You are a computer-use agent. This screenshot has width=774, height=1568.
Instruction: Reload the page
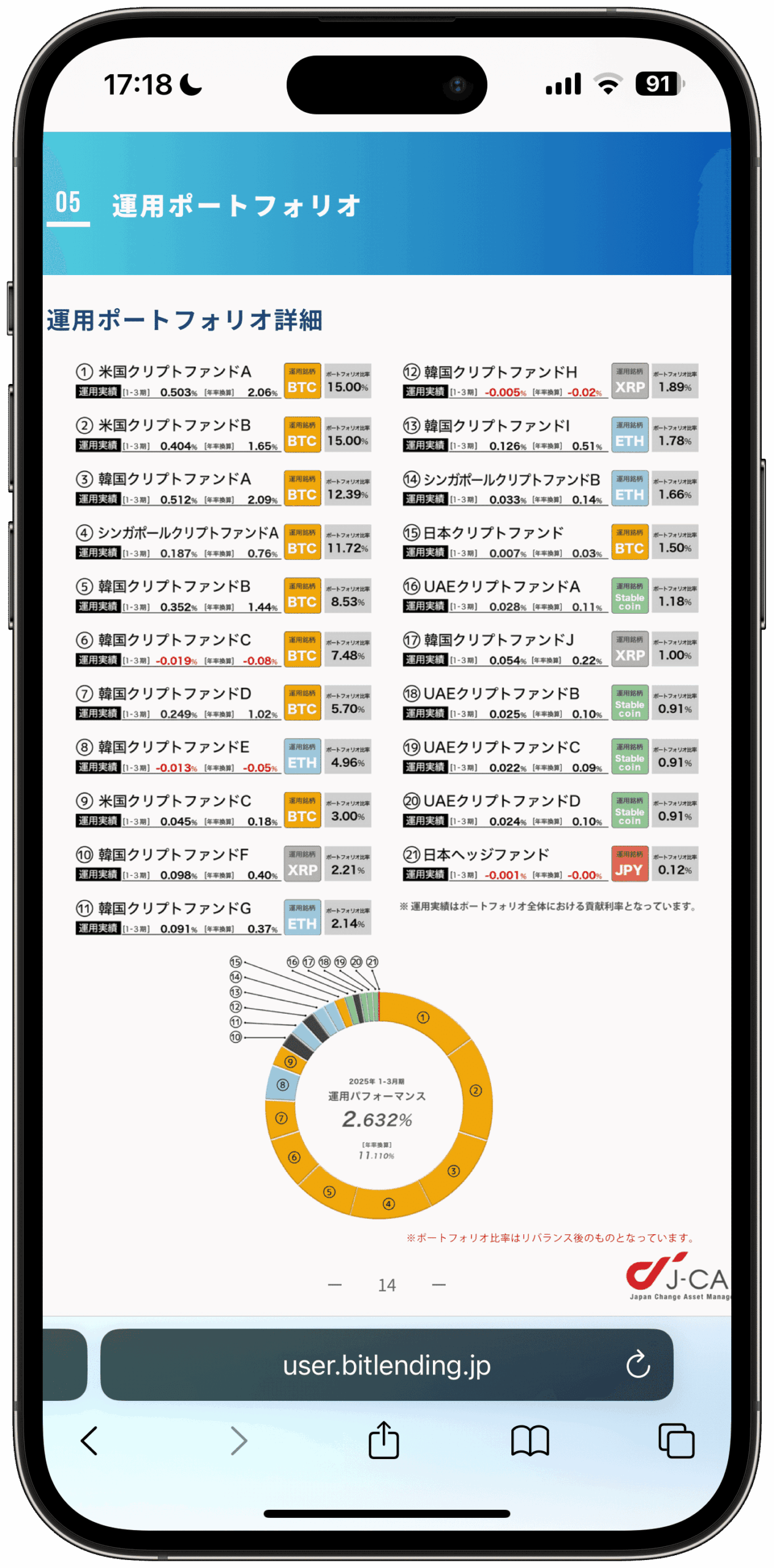637,1365
